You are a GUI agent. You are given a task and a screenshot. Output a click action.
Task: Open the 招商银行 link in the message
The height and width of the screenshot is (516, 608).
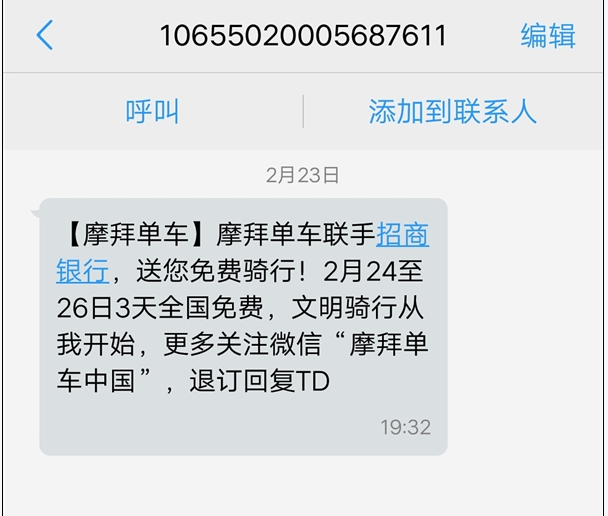(402, 235)
